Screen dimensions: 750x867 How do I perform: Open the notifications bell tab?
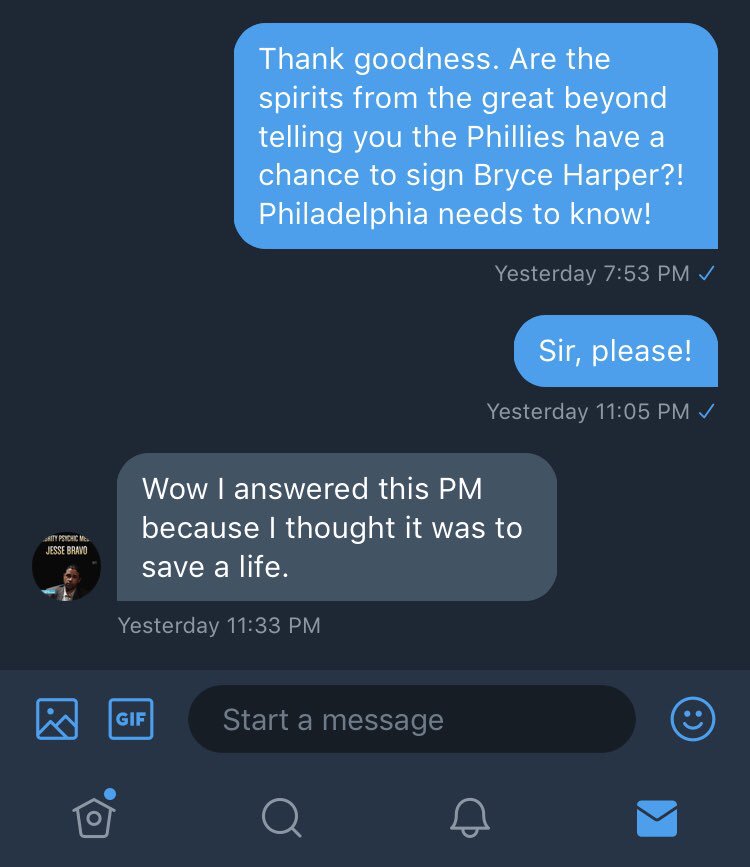[x=470, y=818]
